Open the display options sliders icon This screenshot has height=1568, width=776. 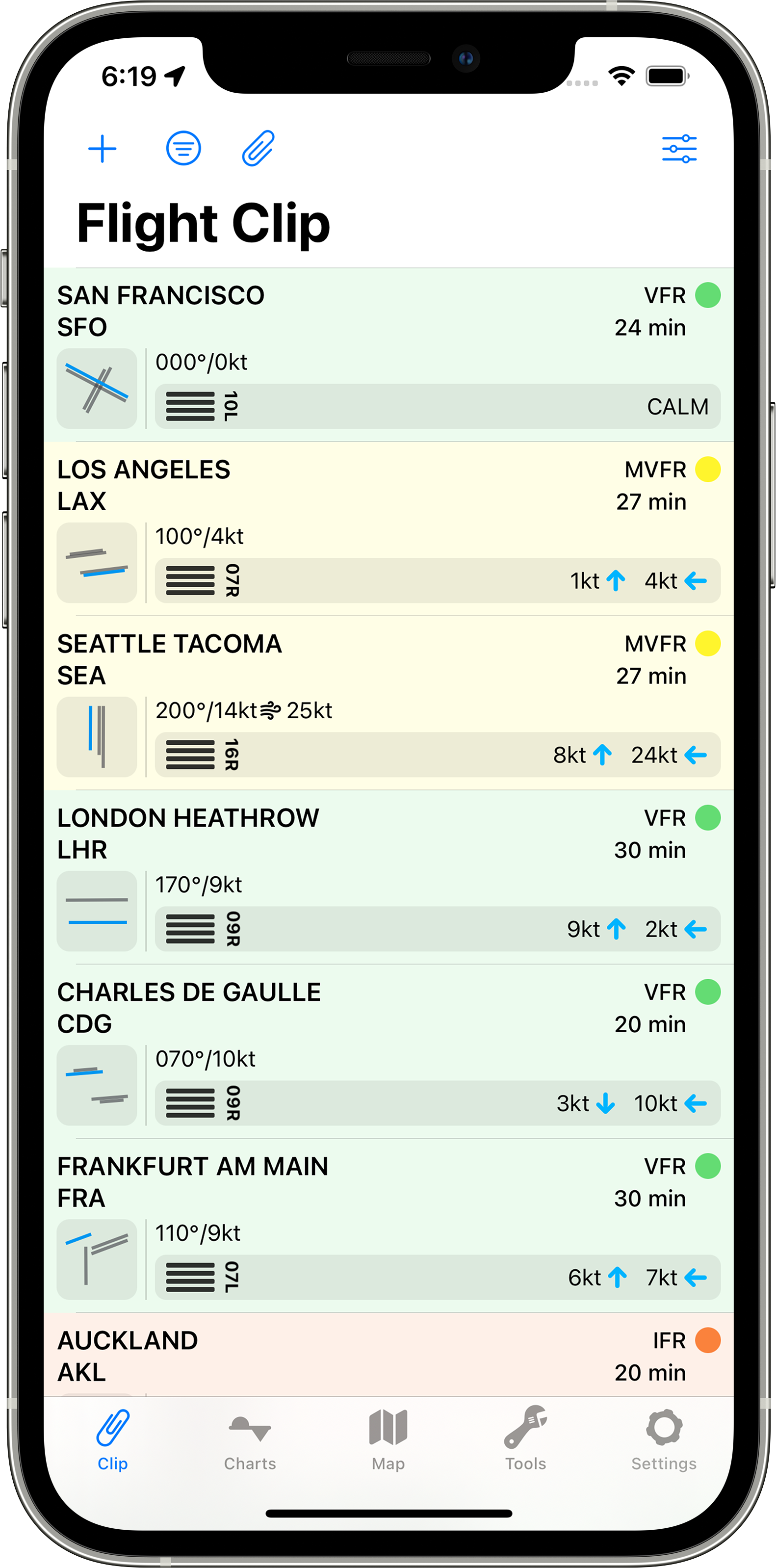tap(679, 149)
